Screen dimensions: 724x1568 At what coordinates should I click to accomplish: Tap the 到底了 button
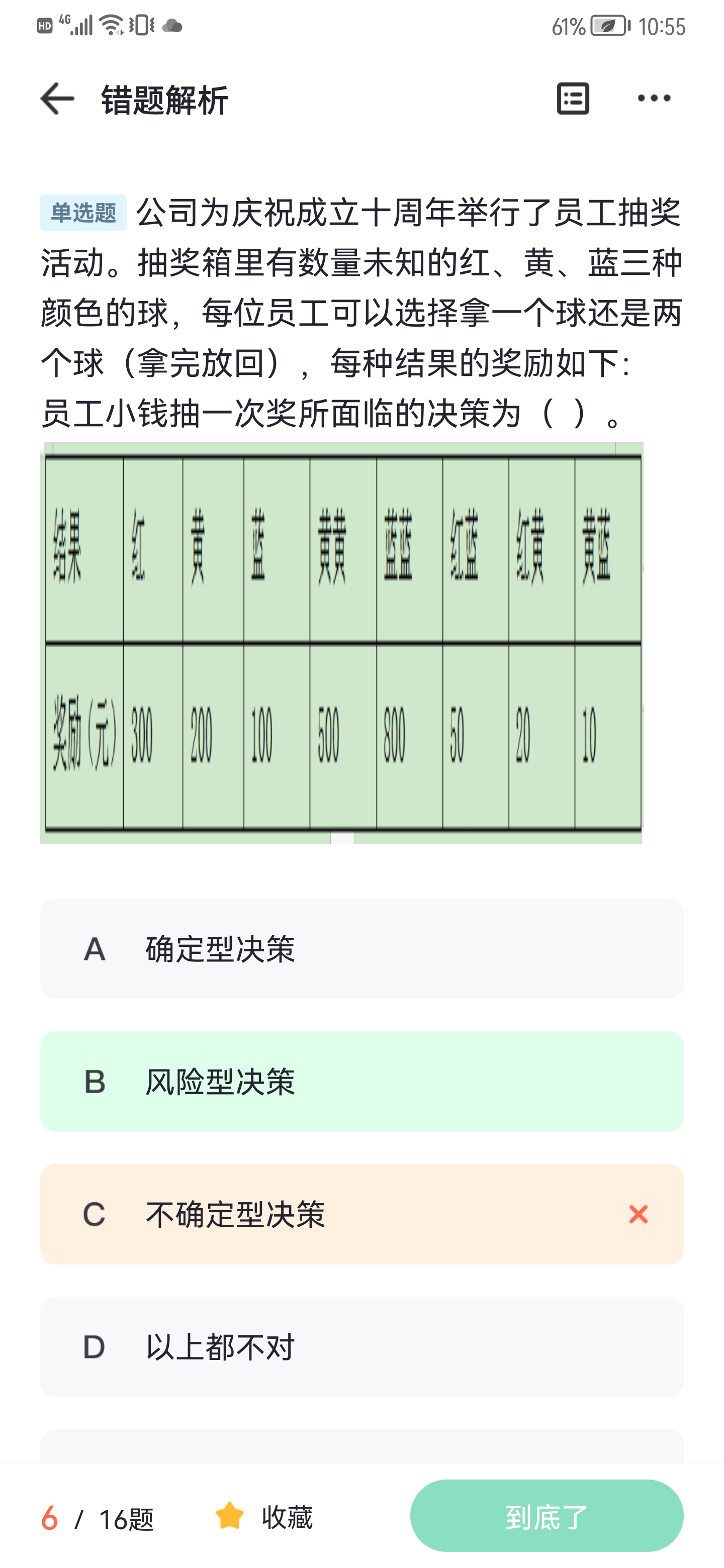click(546, 1516)
